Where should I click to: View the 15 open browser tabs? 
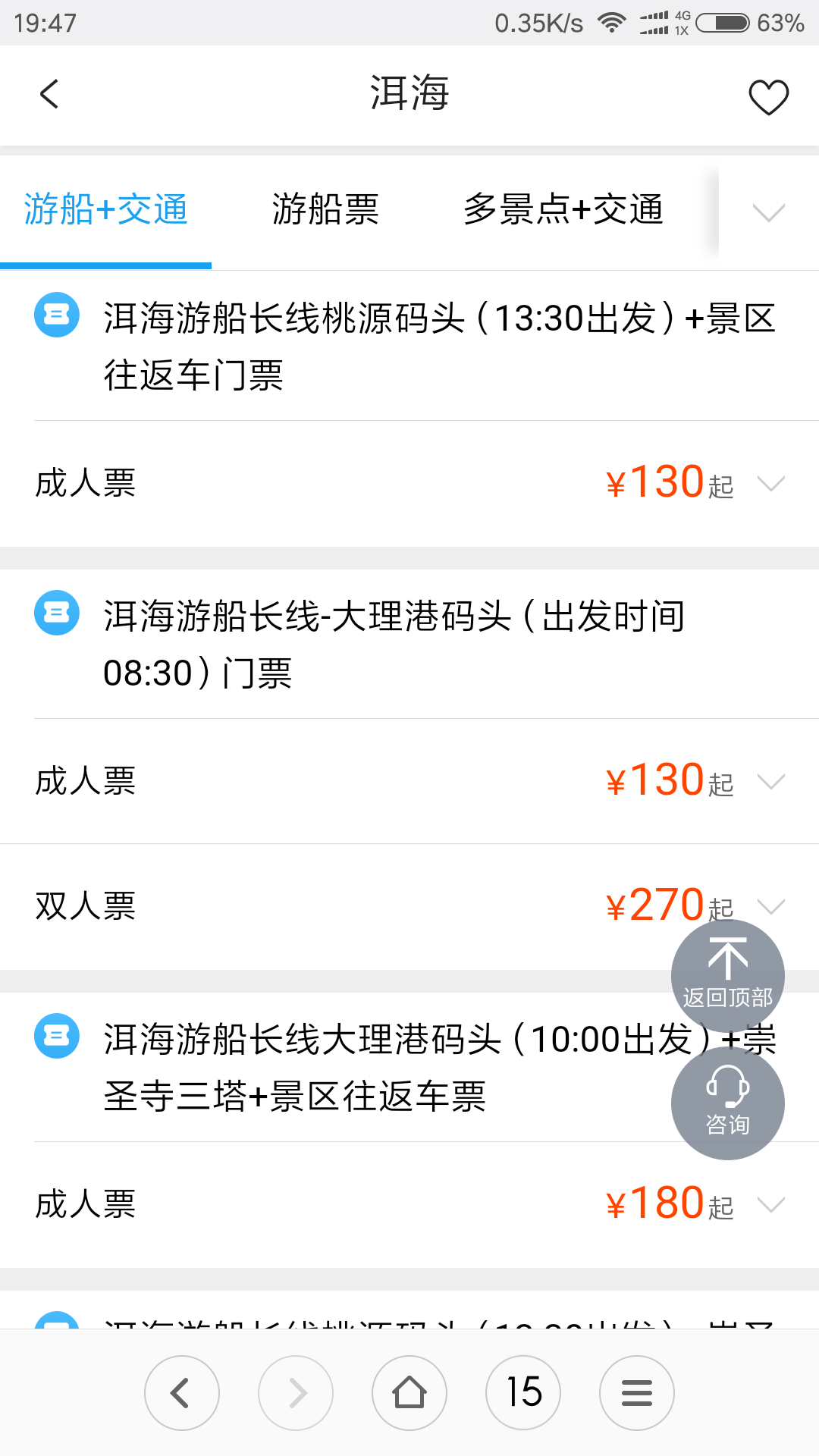pyautogui.click(x=523, y=1393)
